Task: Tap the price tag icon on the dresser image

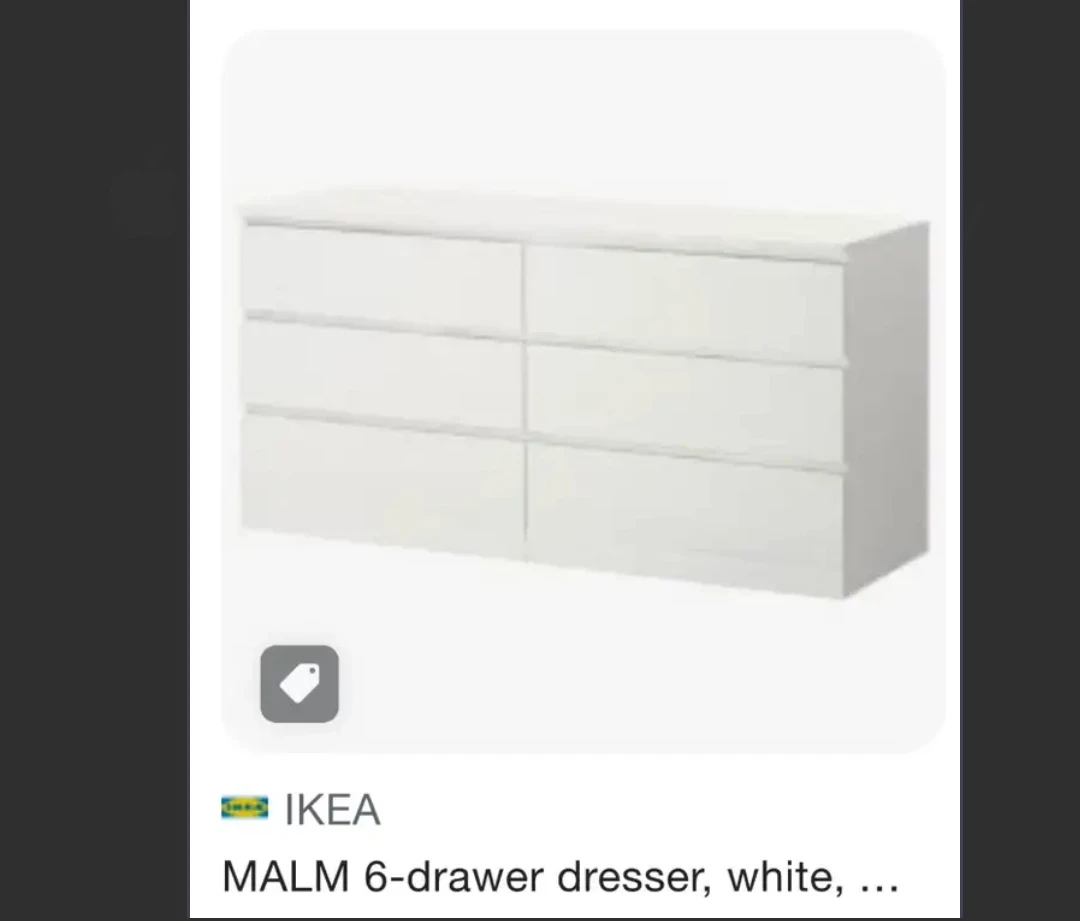Action: pos(300,684)
